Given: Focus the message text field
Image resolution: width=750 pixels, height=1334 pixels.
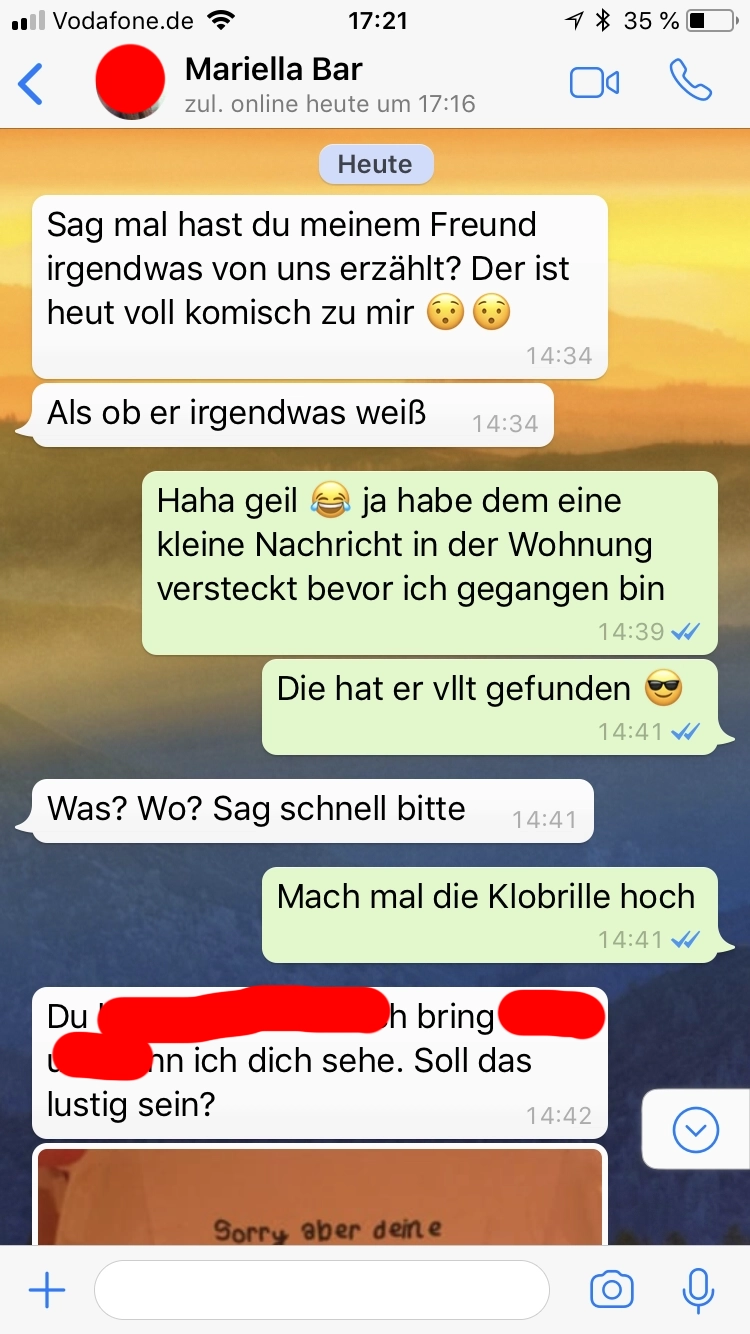Looking at the screenshot, I should [321, 1290].
